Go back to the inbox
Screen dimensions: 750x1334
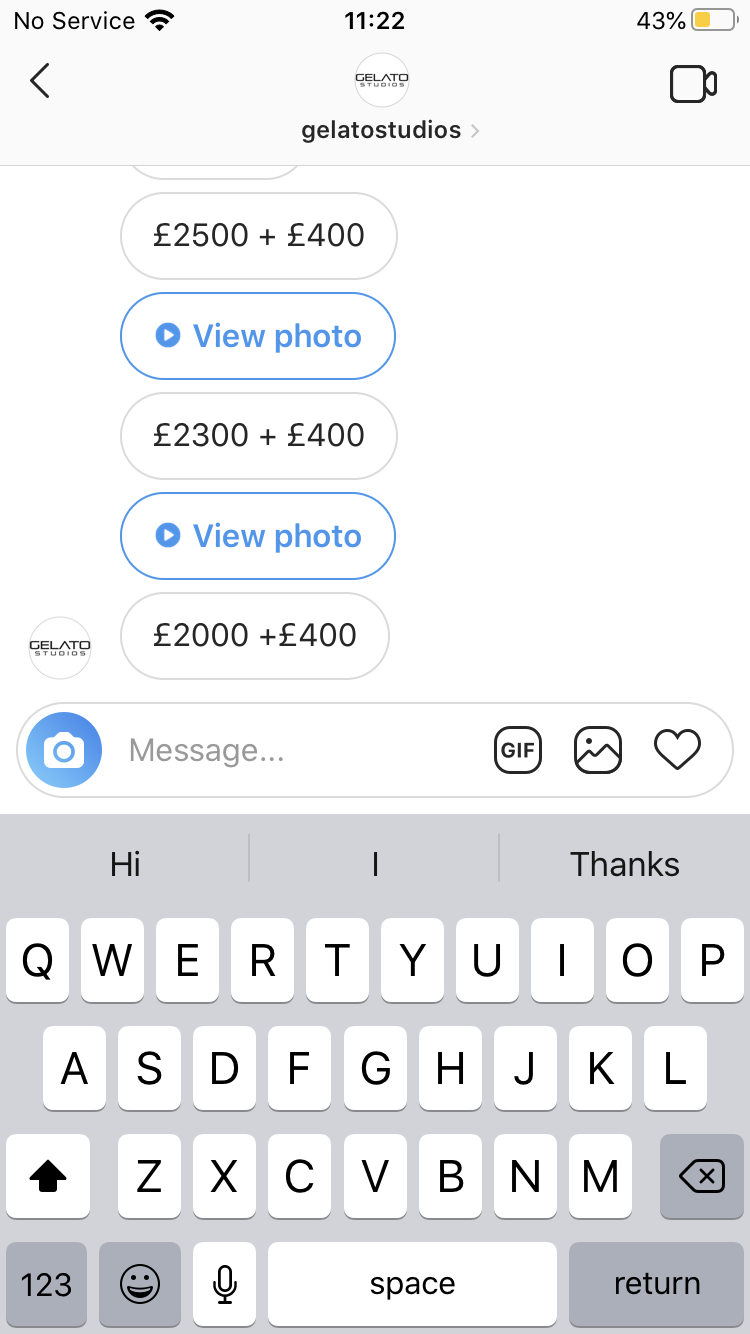(x=40, y=81)
